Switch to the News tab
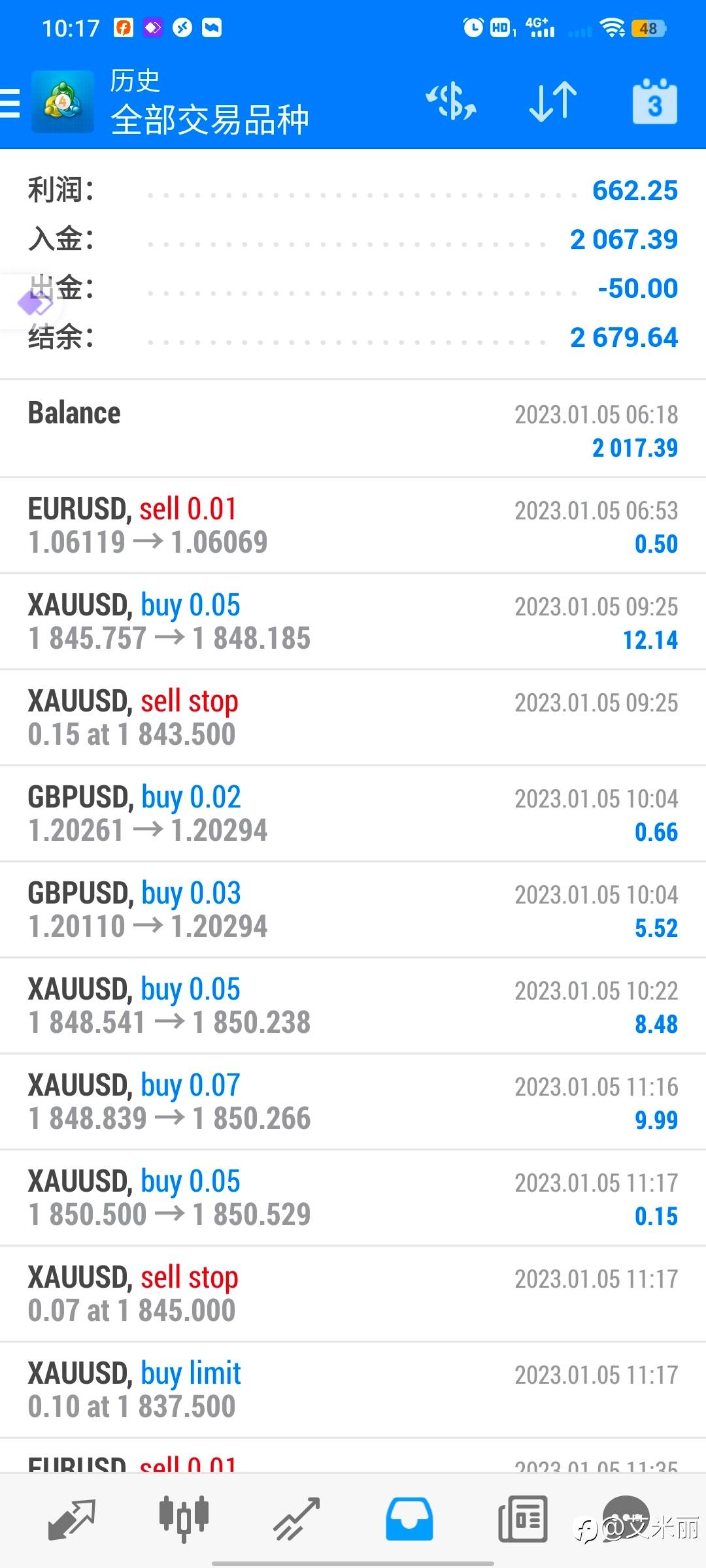The width and height of the screenshot is (706, 1568). [522, 1519]
